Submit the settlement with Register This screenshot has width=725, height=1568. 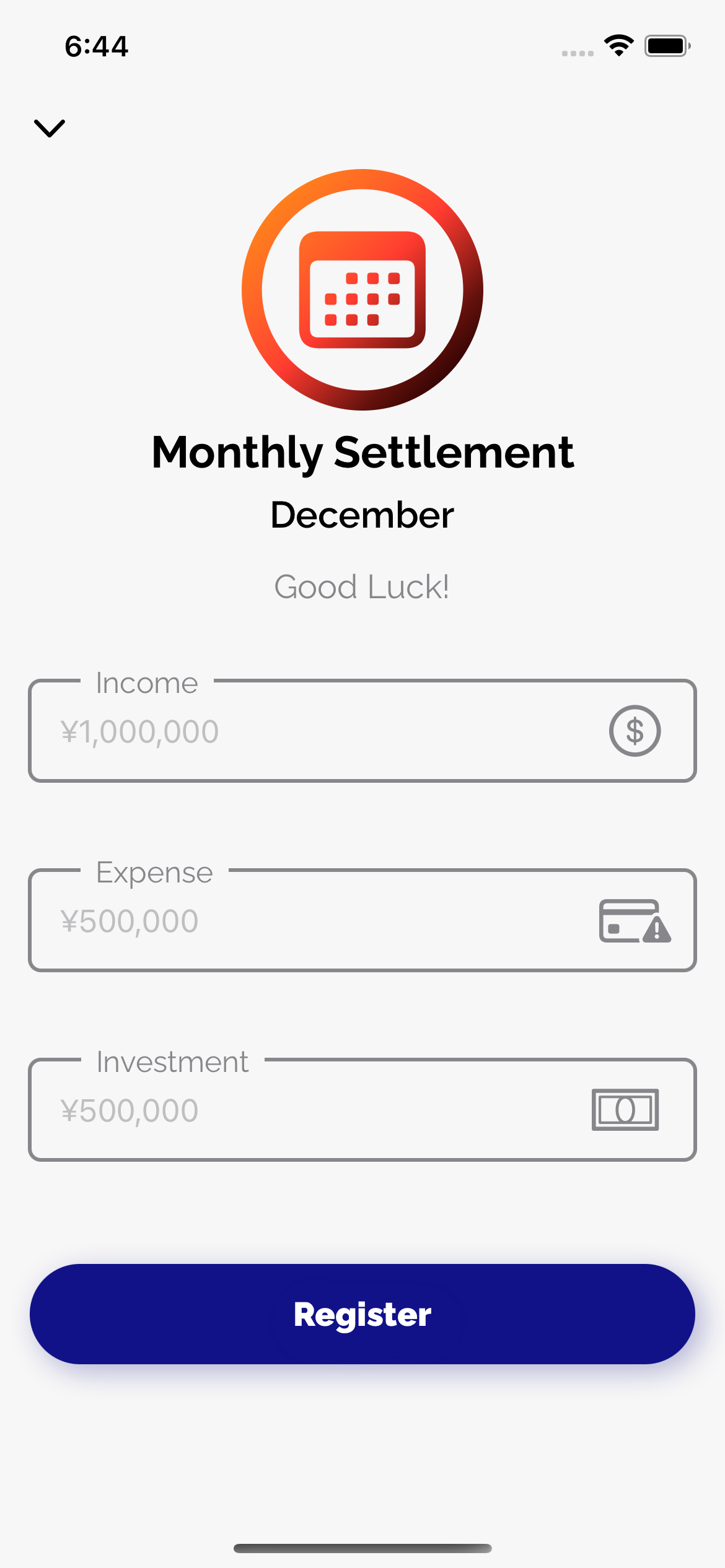[x=362, y=1314]
